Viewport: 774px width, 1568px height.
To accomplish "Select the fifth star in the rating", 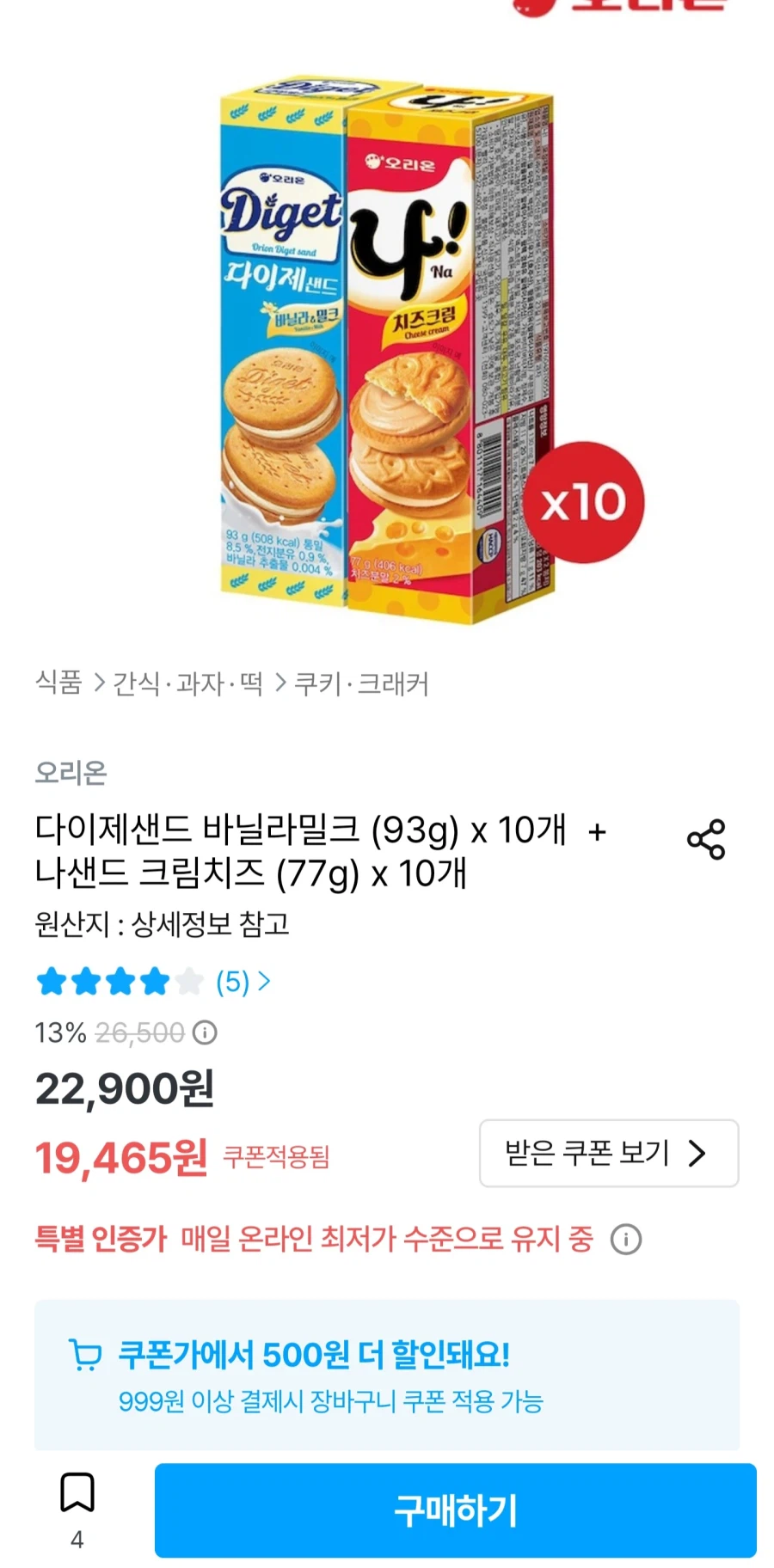I will (x=189, y=981).
